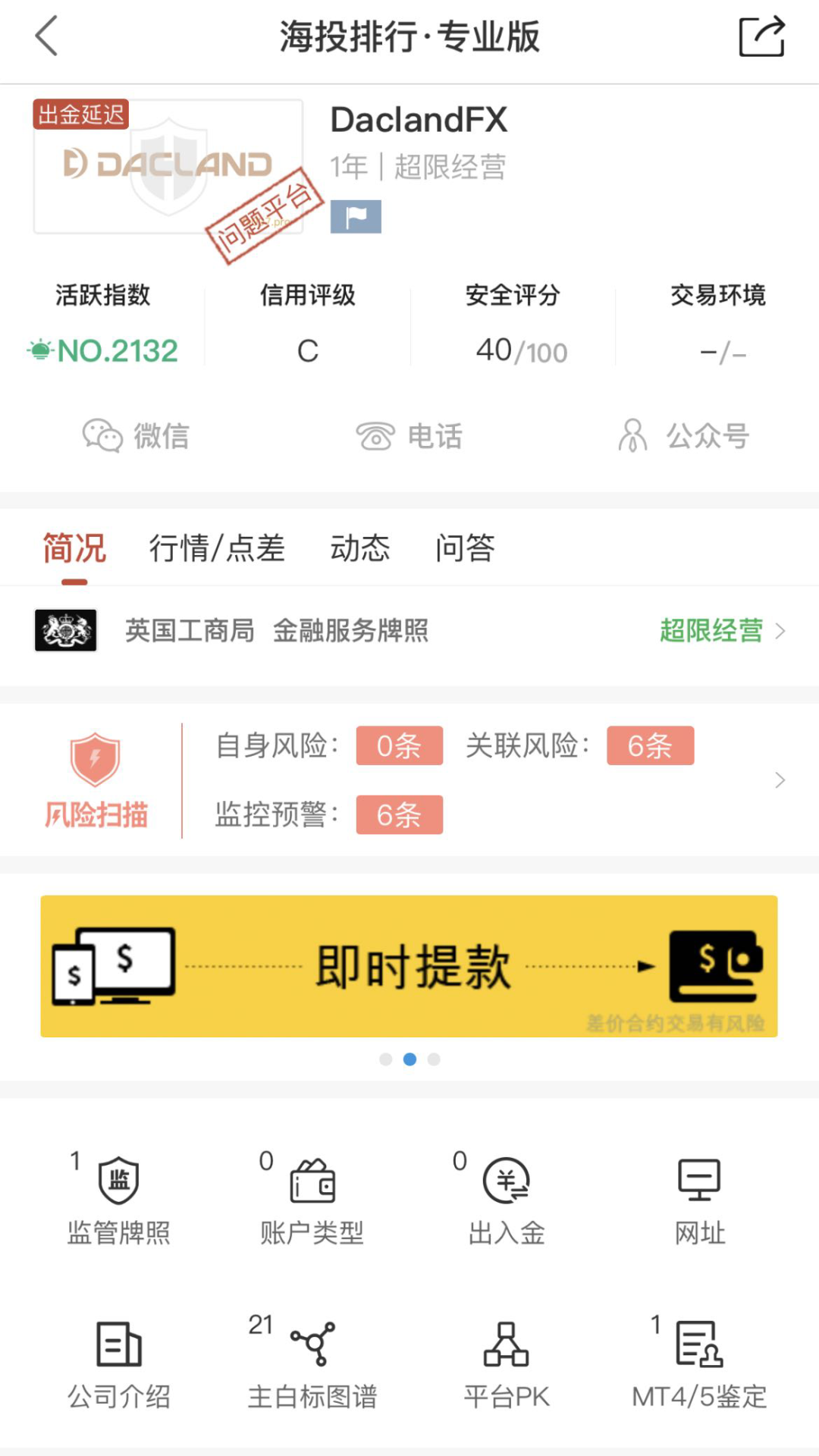The image size is (819, 1456).
Task: Open the 即时提款 banner
Action: [x=409, y=966]
